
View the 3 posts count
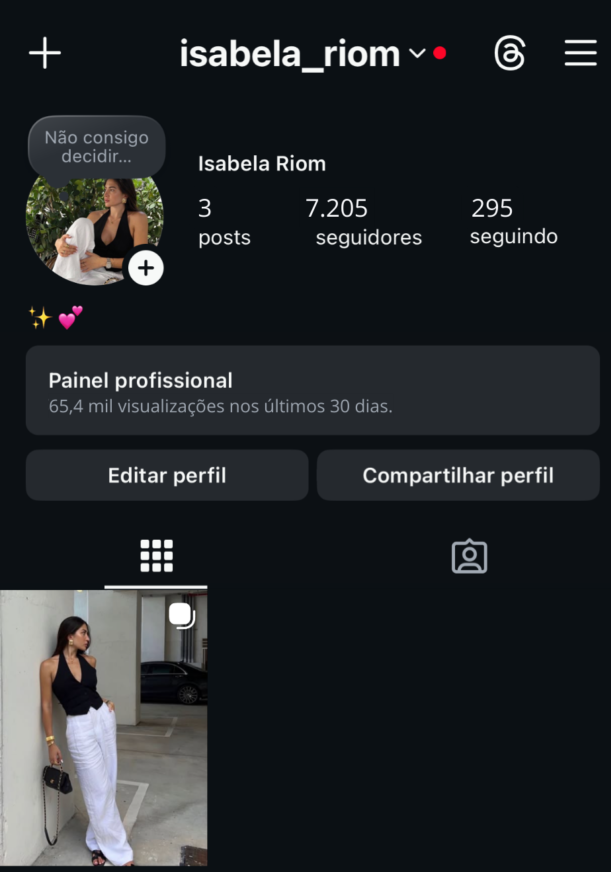coord(224,222)
